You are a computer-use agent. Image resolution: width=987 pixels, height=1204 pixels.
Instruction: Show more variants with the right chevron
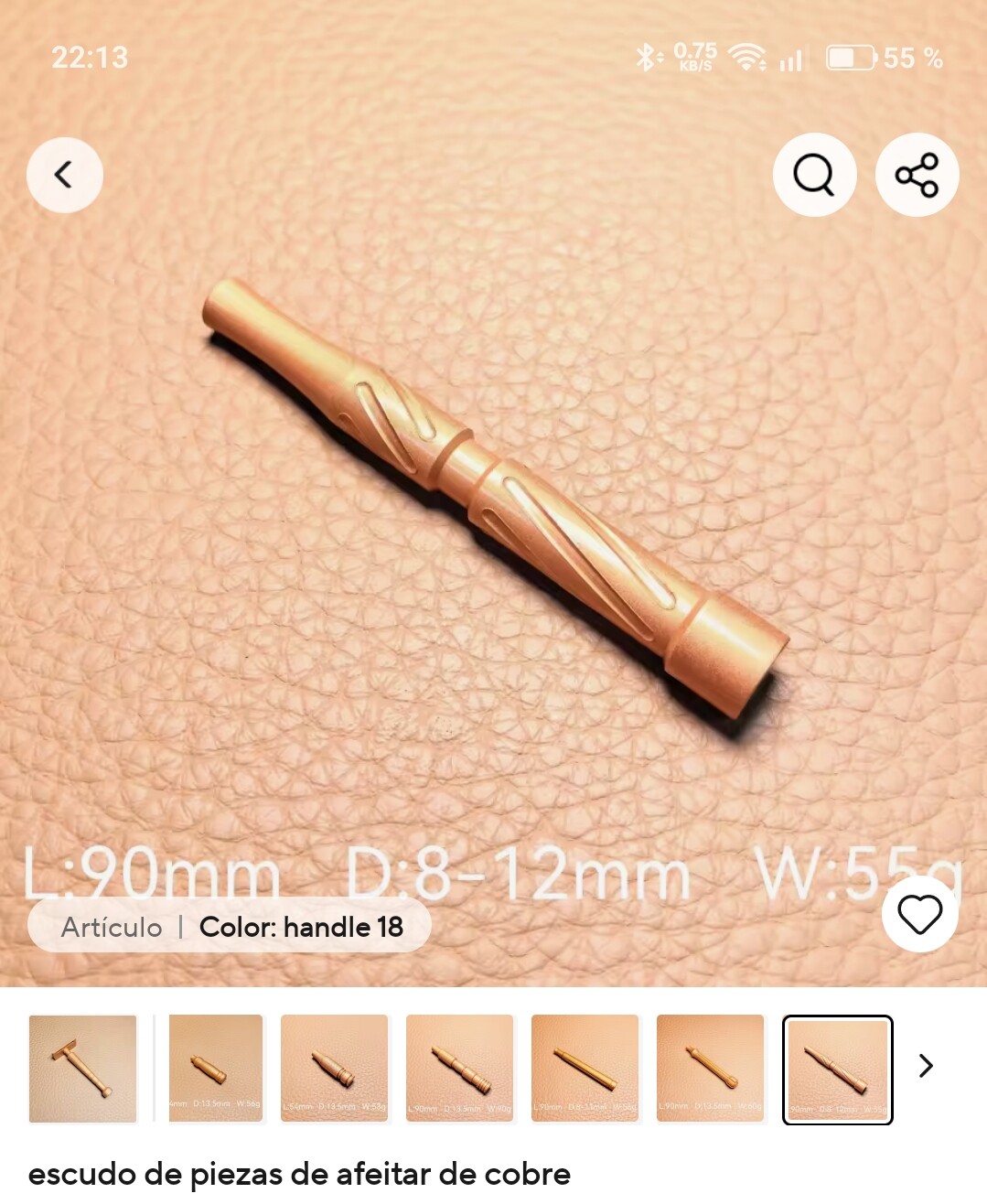pos(926,1066)
